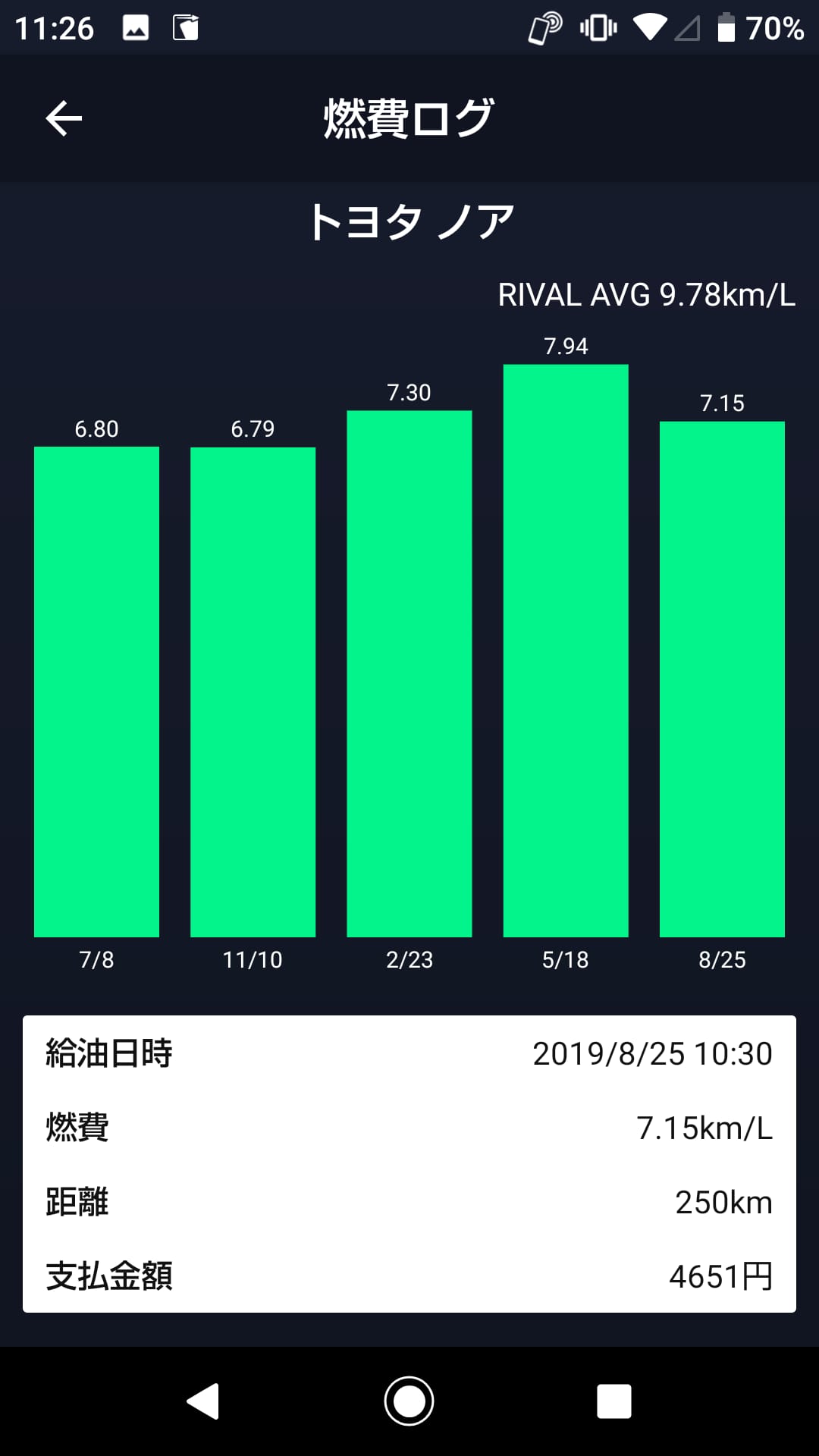This screenshot has height=1456, width=819.
Task: Tap the Android home button
Action: (x=409, y=1401)
